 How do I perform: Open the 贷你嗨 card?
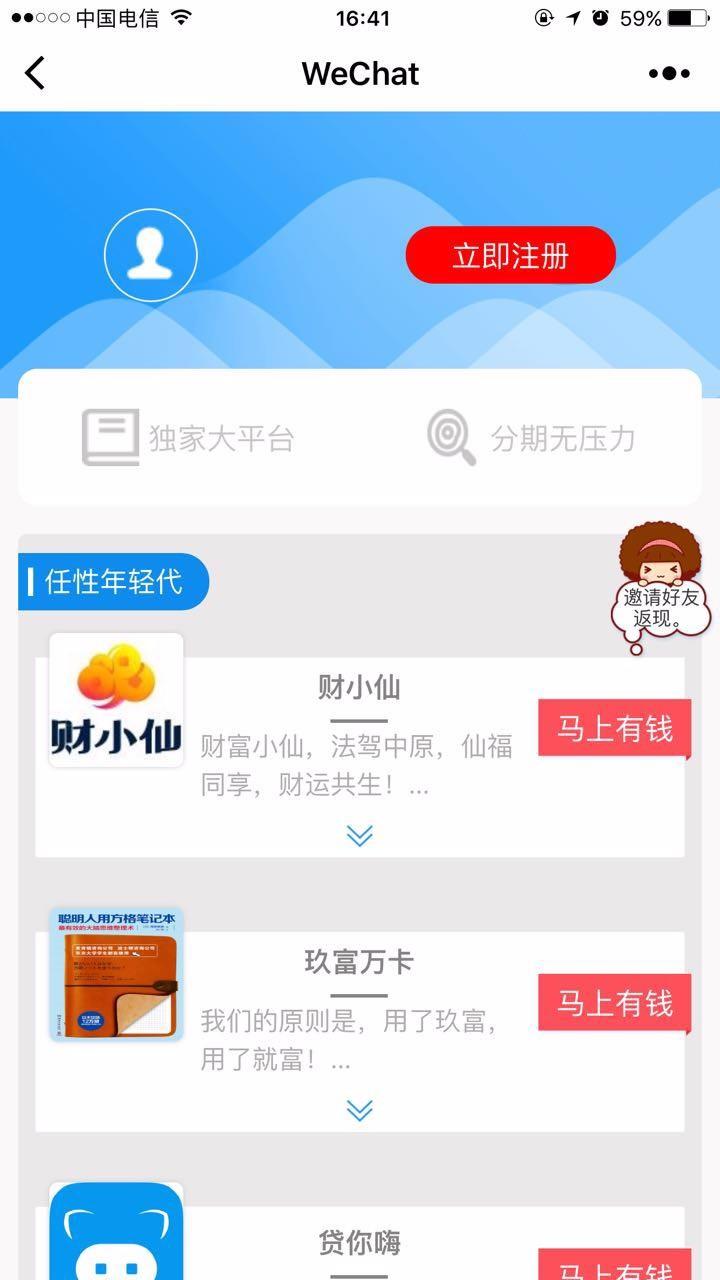[x=360, y=1243]
